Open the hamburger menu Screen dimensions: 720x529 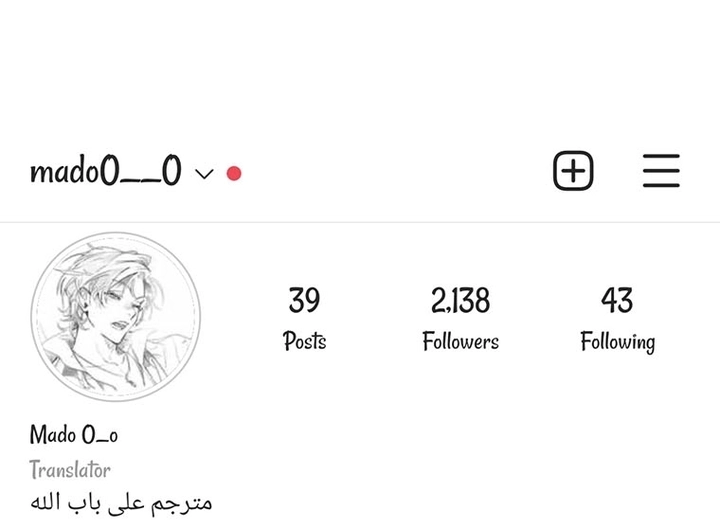pyautogui.click(x=661, y=171)
